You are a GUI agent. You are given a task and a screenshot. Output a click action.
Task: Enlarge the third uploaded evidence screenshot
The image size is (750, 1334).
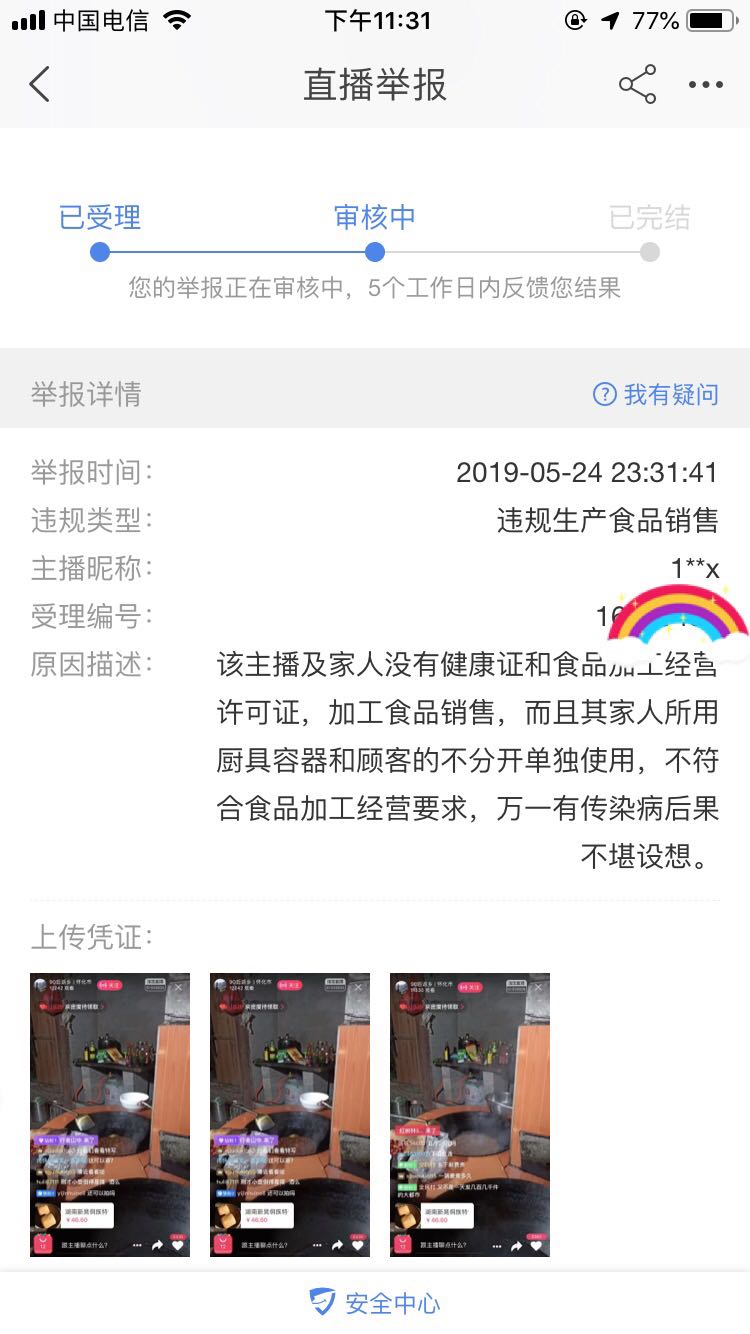(x=470, y=1114)
